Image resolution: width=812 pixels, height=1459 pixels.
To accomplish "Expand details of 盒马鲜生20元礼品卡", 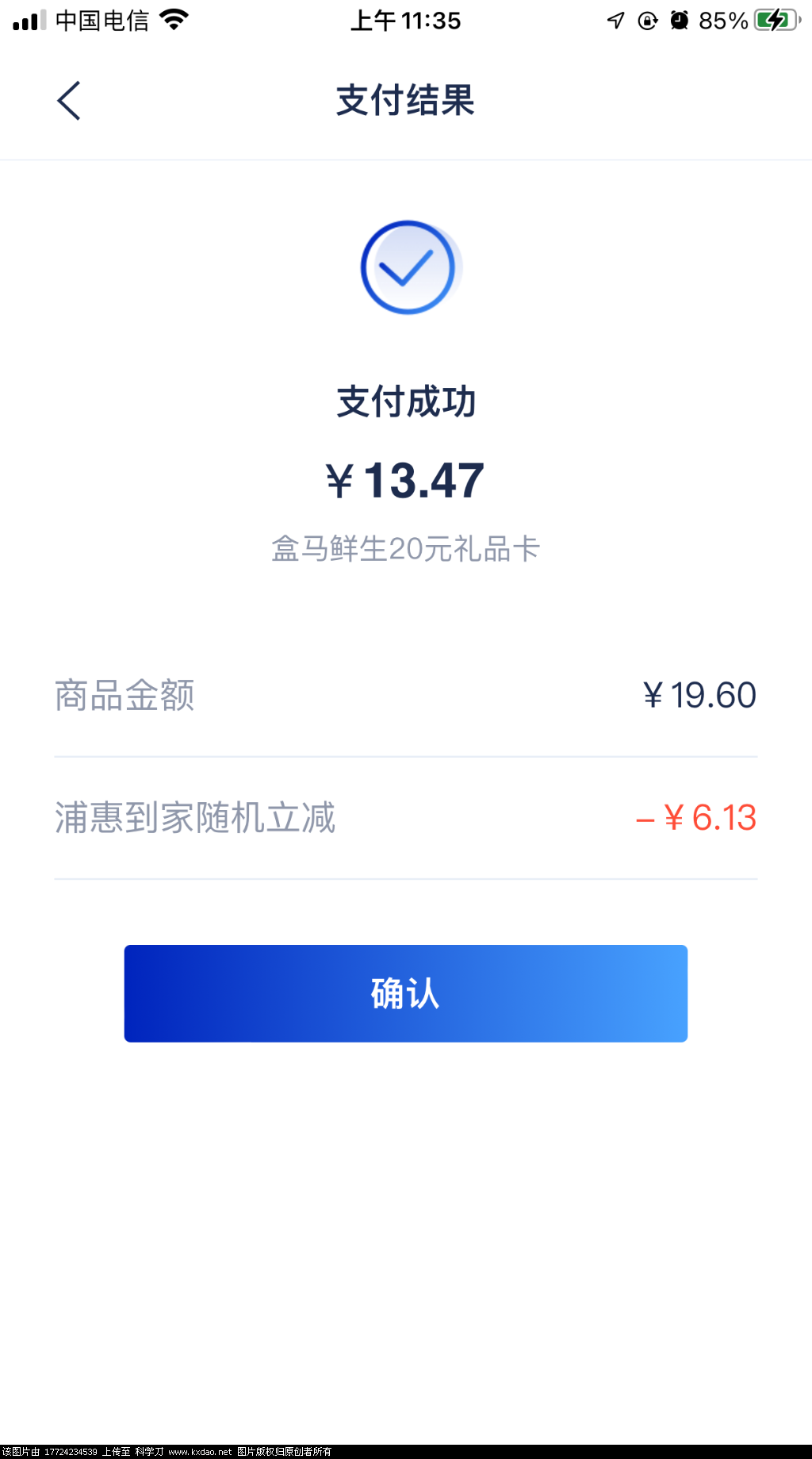I will [x=406, y=548].
